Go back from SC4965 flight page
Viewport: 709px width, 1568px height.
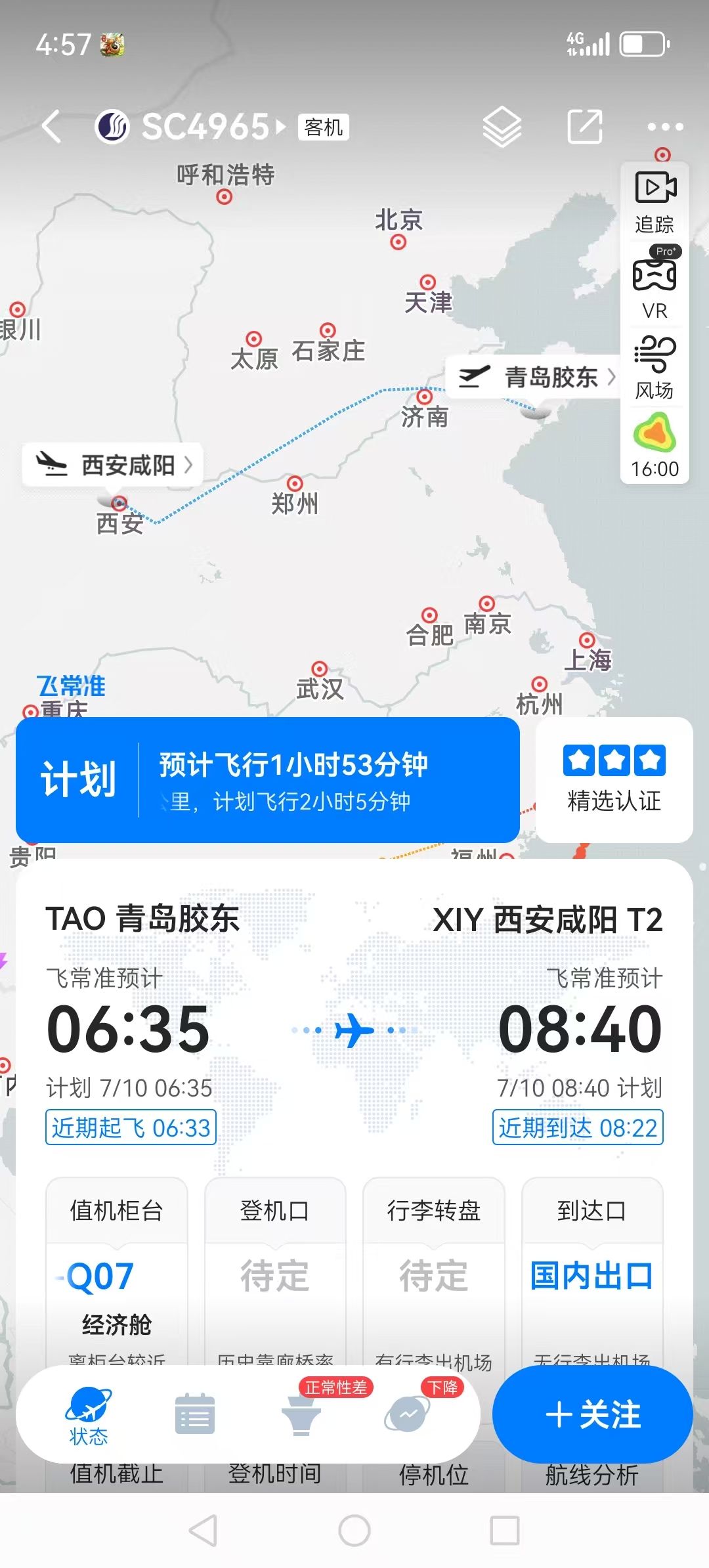pos(51,126)
